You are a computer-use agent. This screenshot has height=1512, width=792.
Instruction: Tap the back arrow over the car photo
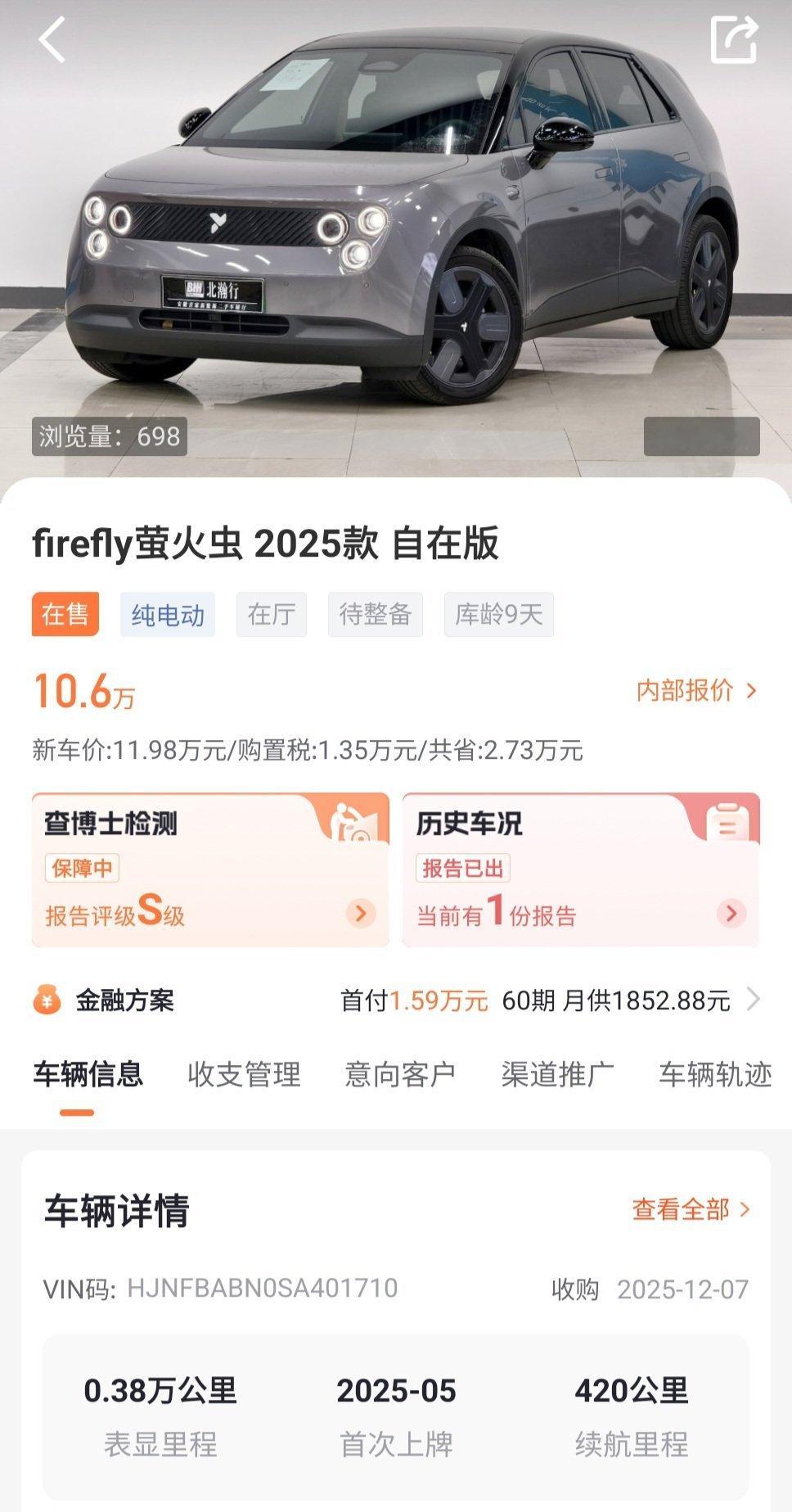tap(52, 40)
